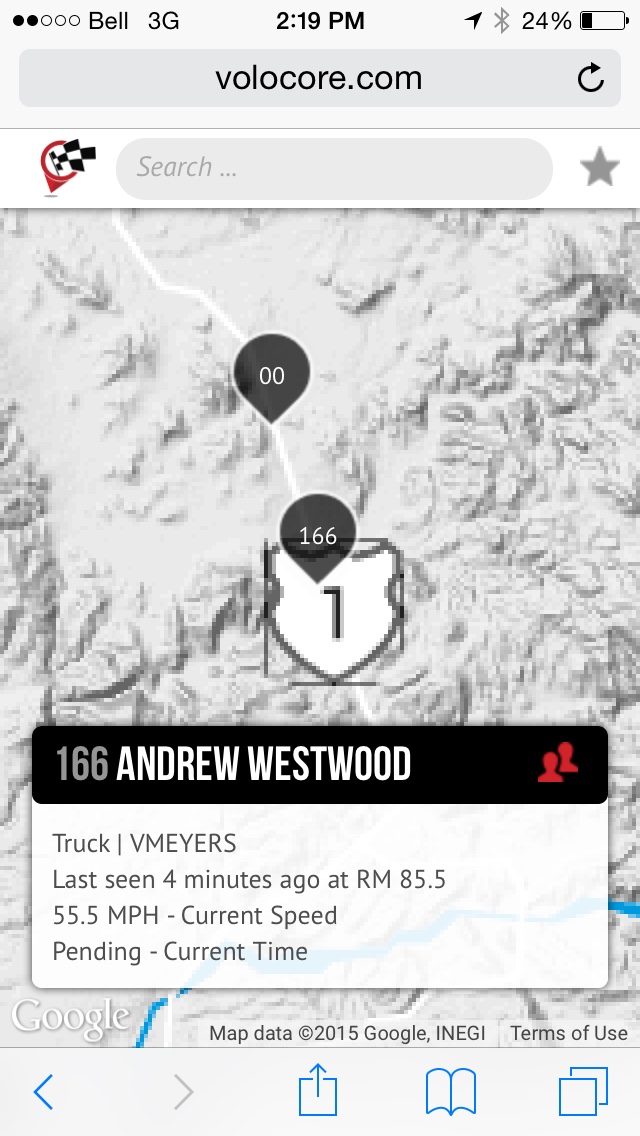640x1136 pixels.
Task: Share this page
Action: tap(318, 1090)
